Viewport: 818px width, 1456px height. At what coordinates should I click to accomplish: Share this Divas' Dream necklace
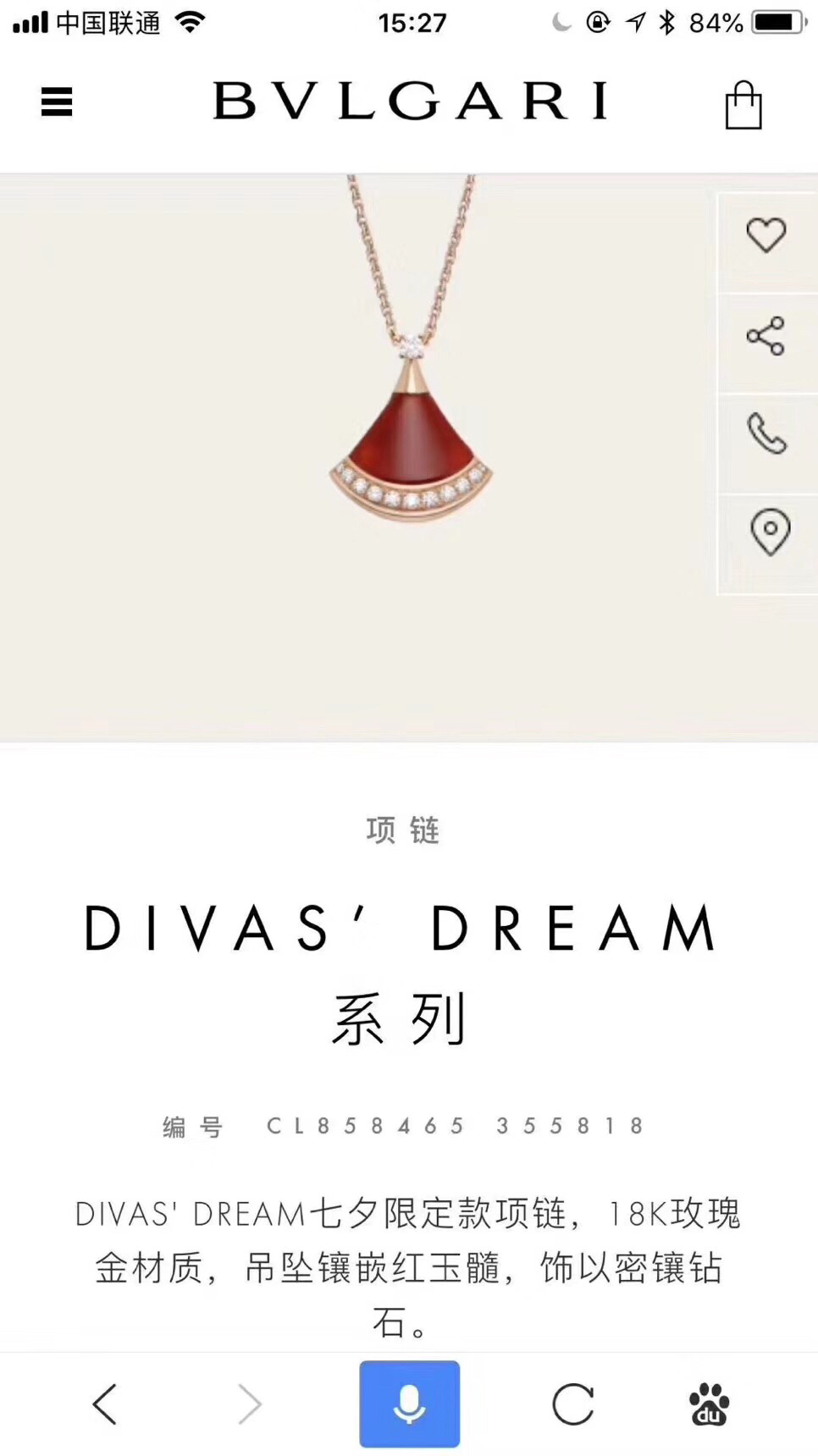tap(765, 336)
